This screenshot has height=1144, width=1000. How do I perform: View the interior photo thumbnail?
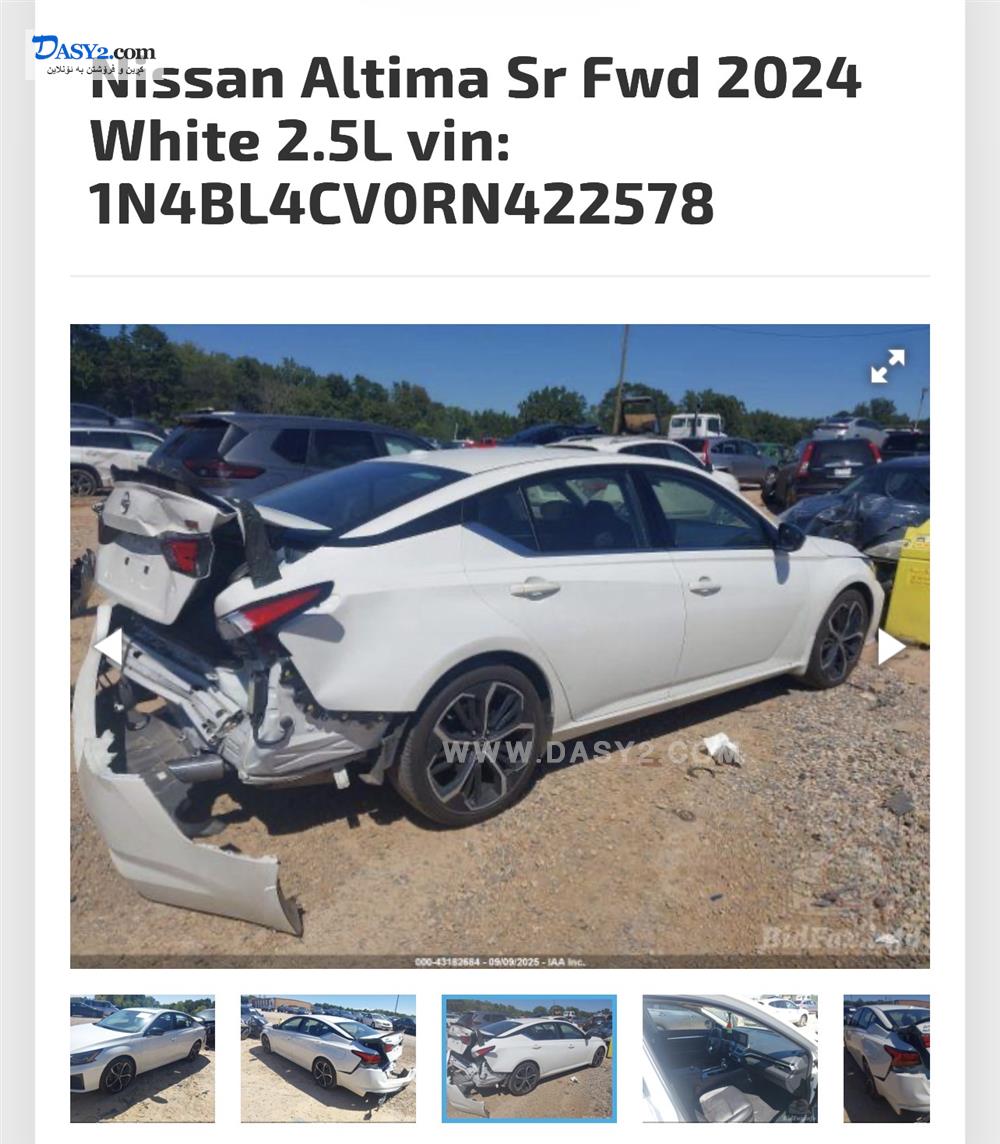point(729,1058)
